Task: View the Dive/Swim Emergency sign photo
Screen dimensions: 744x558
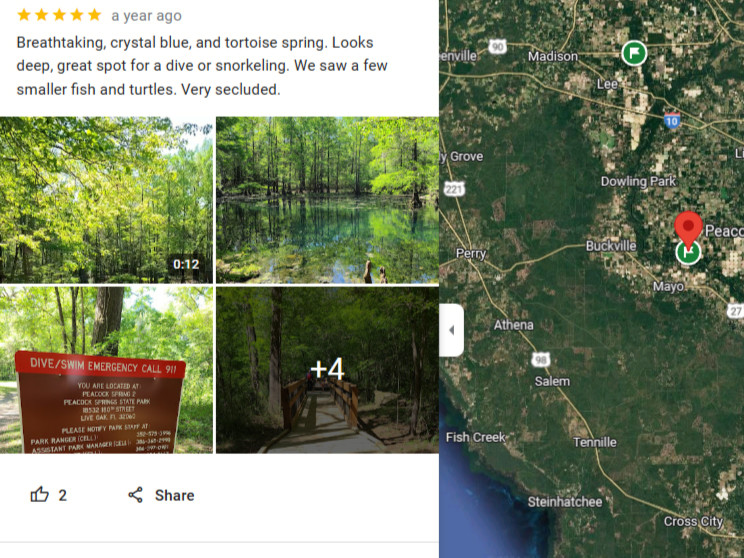Action: click(106, 370)
